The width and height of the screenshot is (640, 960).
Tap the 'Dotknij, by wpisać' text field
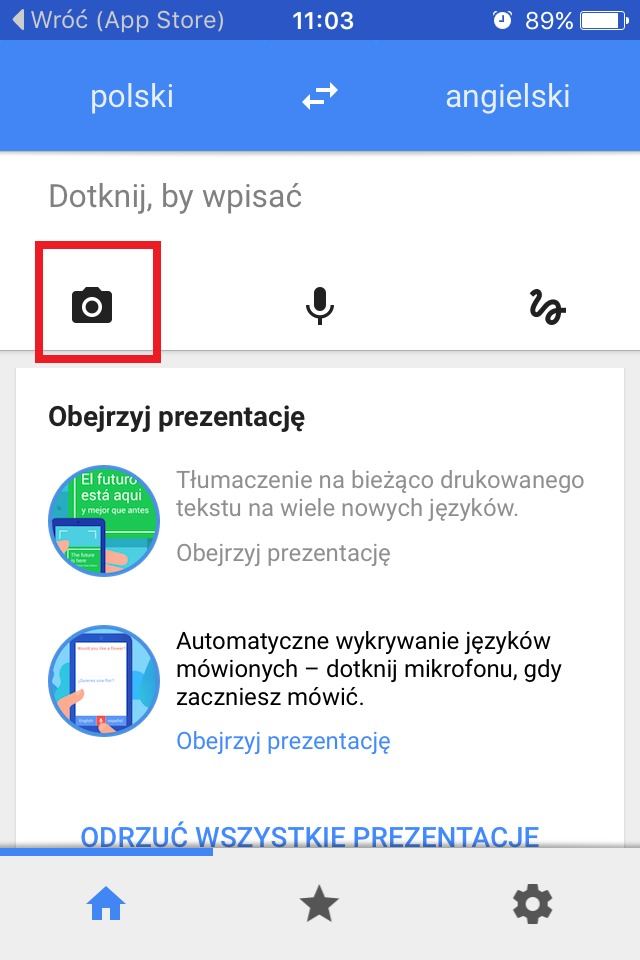320,197
